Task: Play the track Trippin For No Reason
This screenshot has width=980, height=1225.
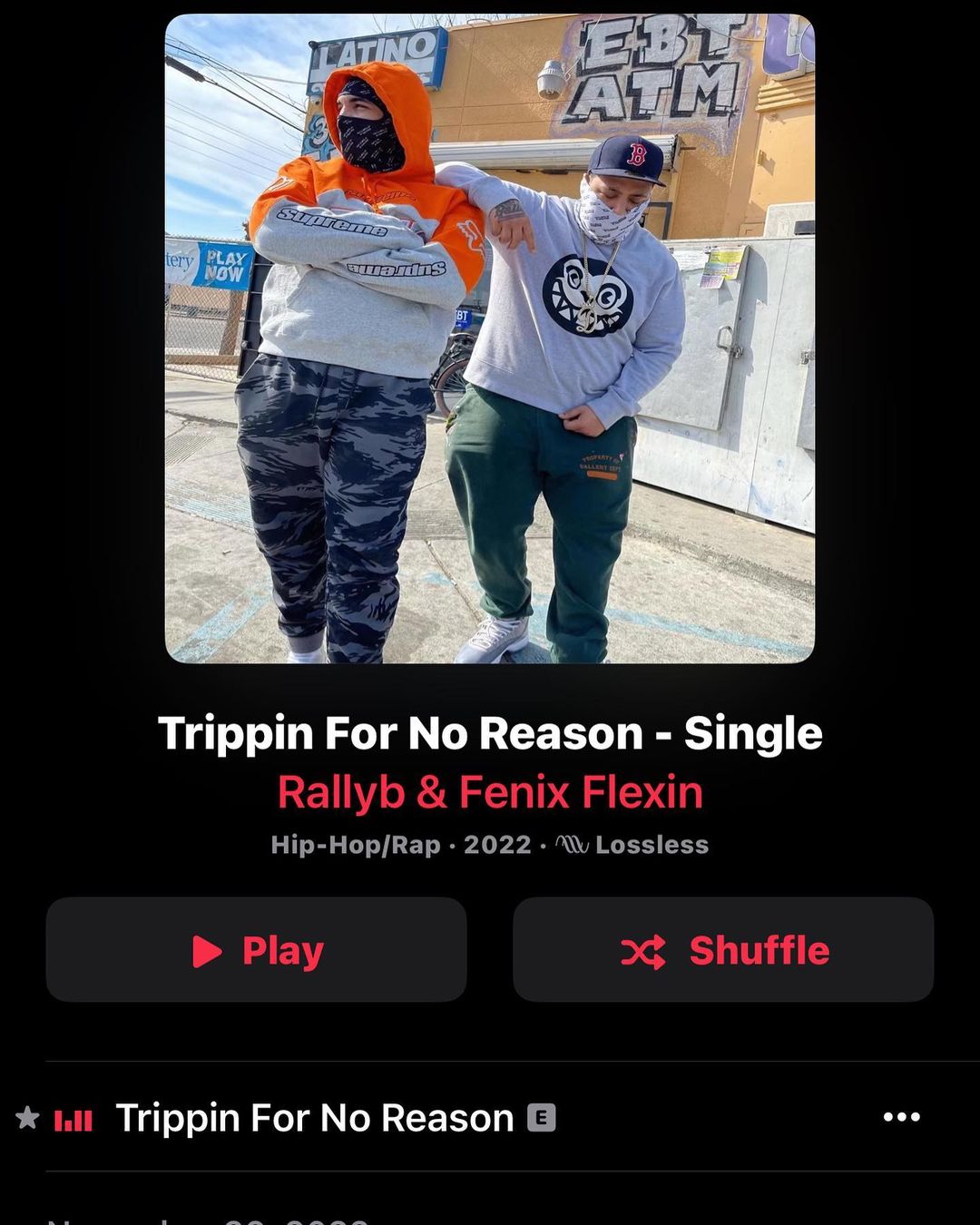Action: (490, 1117)
